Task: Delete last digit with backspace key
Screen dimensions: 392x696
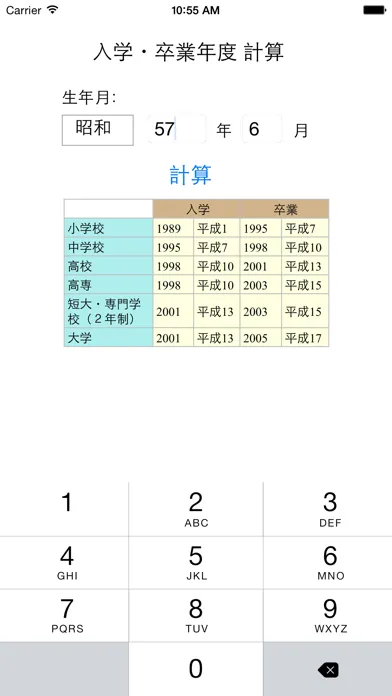Action: (x=328, y=669)
